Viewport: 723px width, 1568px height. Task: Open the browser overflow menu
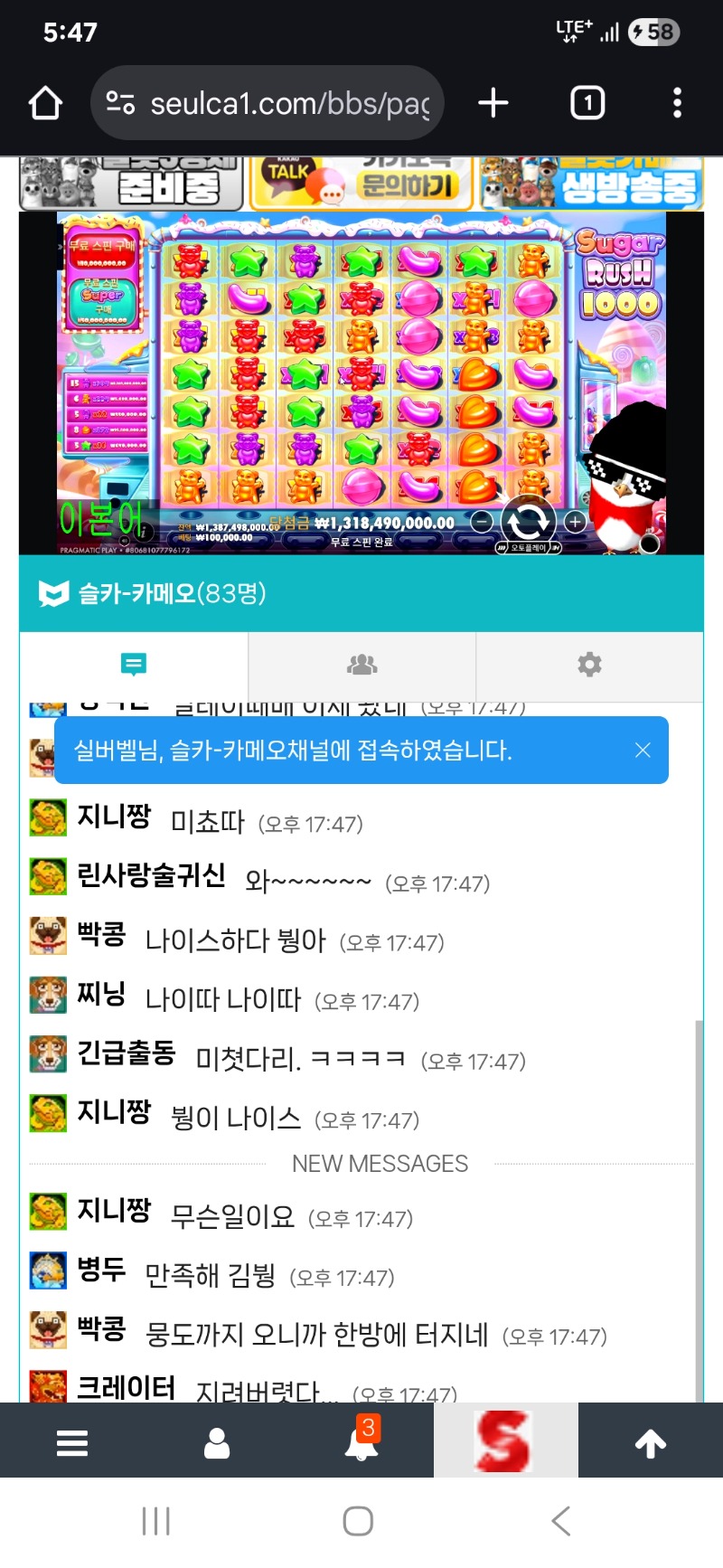pyautogui.click(x=677, y=103)
